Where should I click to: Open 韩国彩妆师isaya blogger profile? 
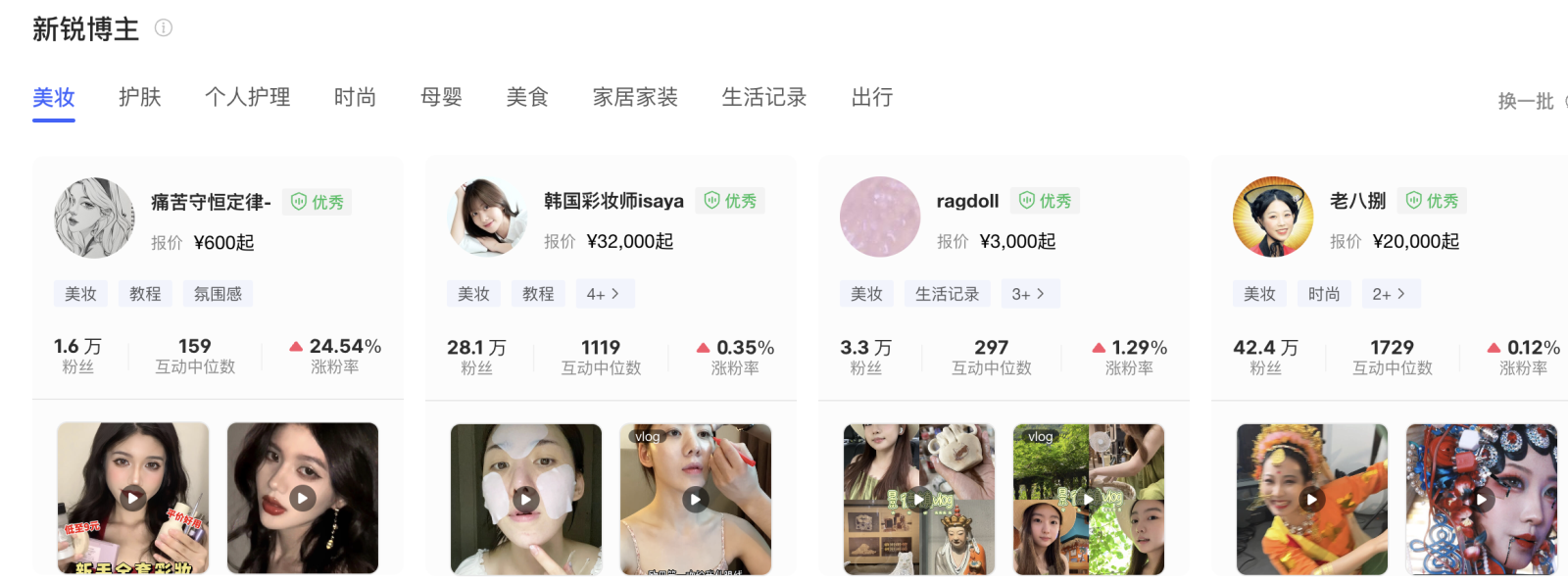point(613,201)
